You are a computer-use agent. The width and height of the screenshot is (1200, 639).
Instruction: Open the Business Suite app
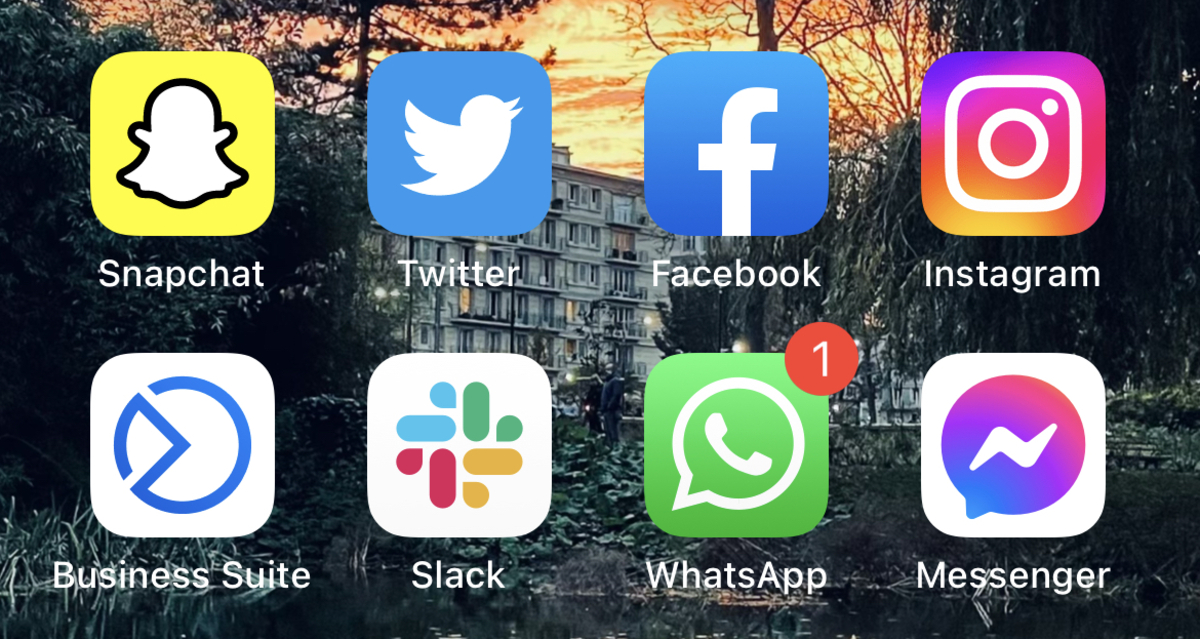click(182, 445)
